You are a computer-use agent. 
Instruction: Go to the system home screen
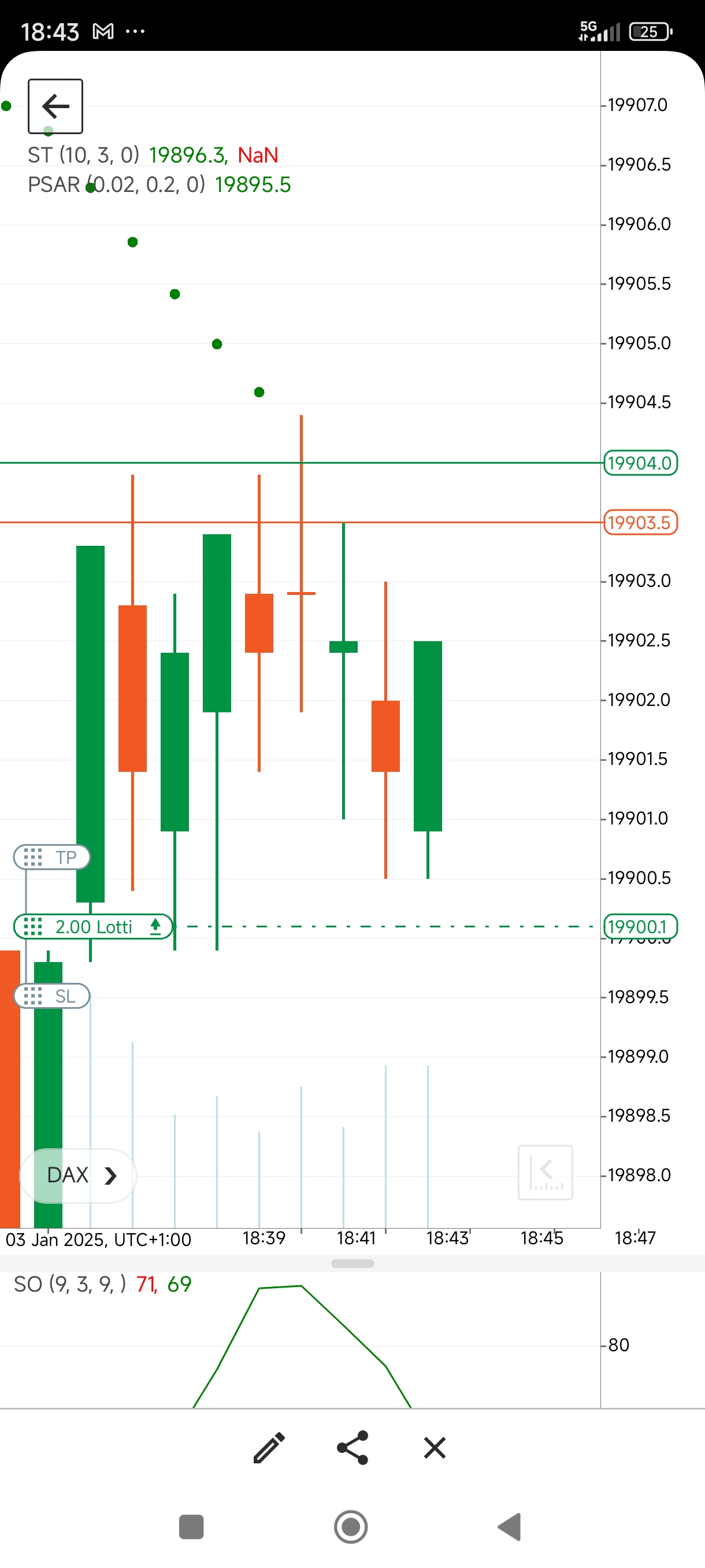coord(351,1526)
